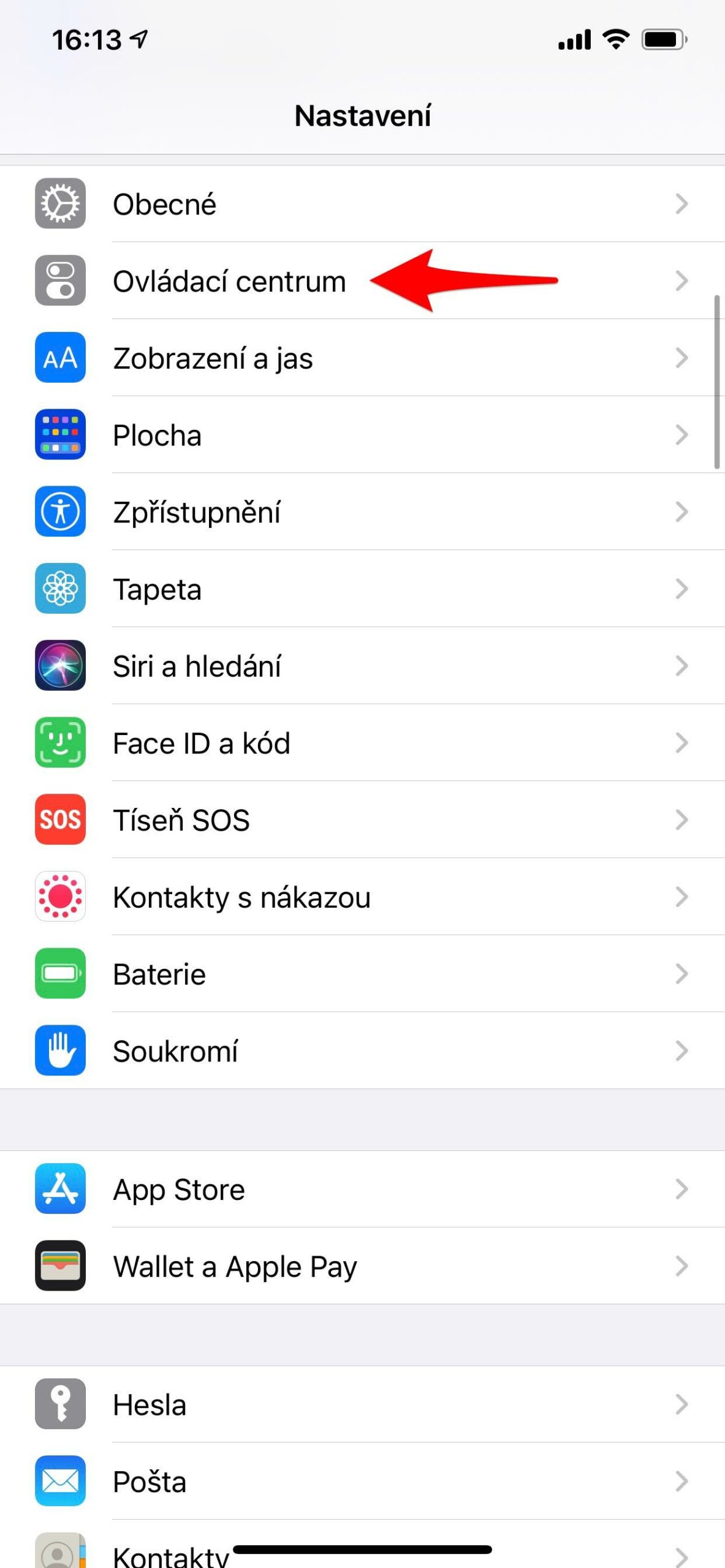The width and height of the screenshot is (725, 1568).
Task: View Baterie settings
Action: [x=362, y=974]
